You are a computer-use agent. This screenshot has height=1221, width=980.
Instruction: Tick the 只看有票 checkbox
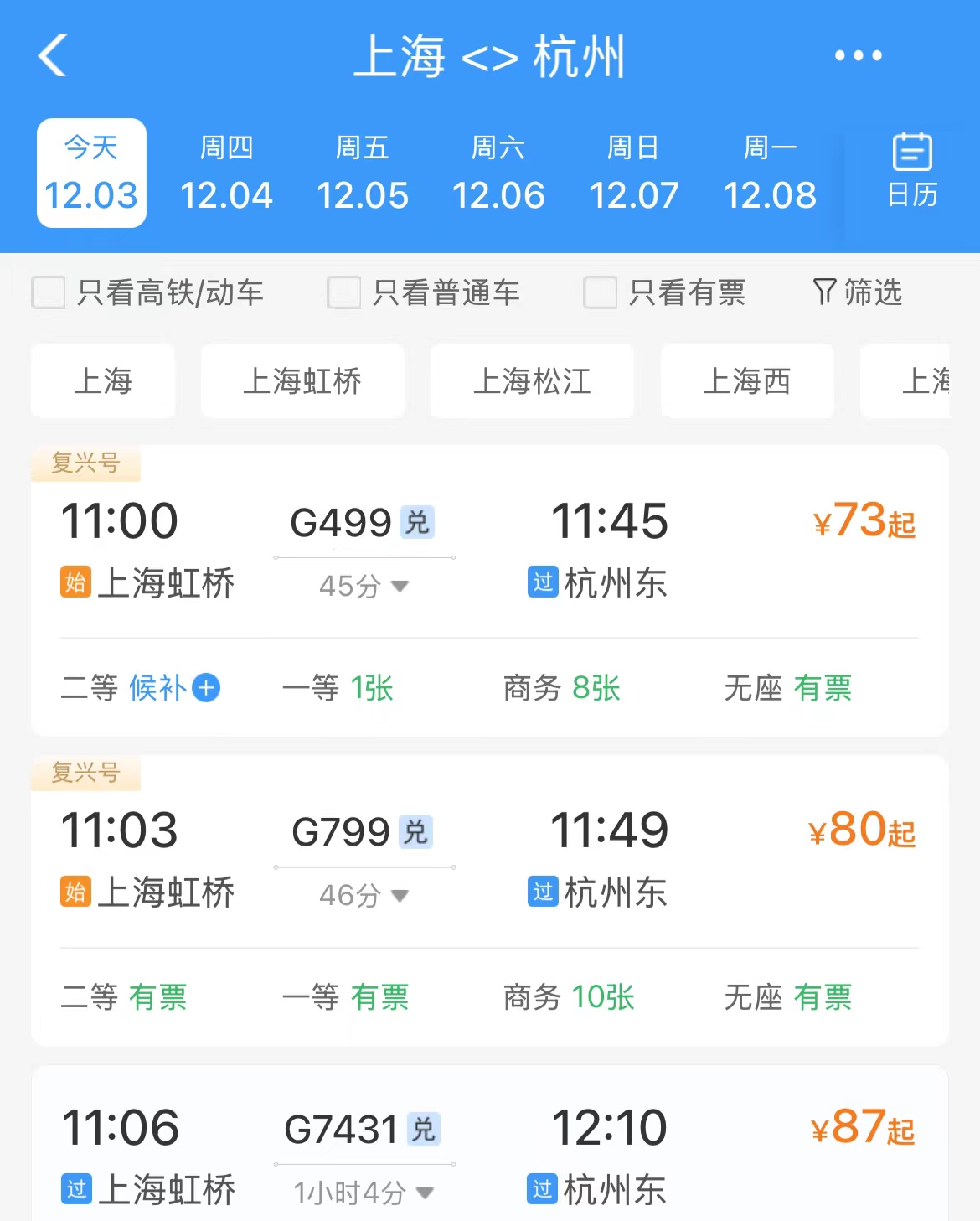point(601,292)
